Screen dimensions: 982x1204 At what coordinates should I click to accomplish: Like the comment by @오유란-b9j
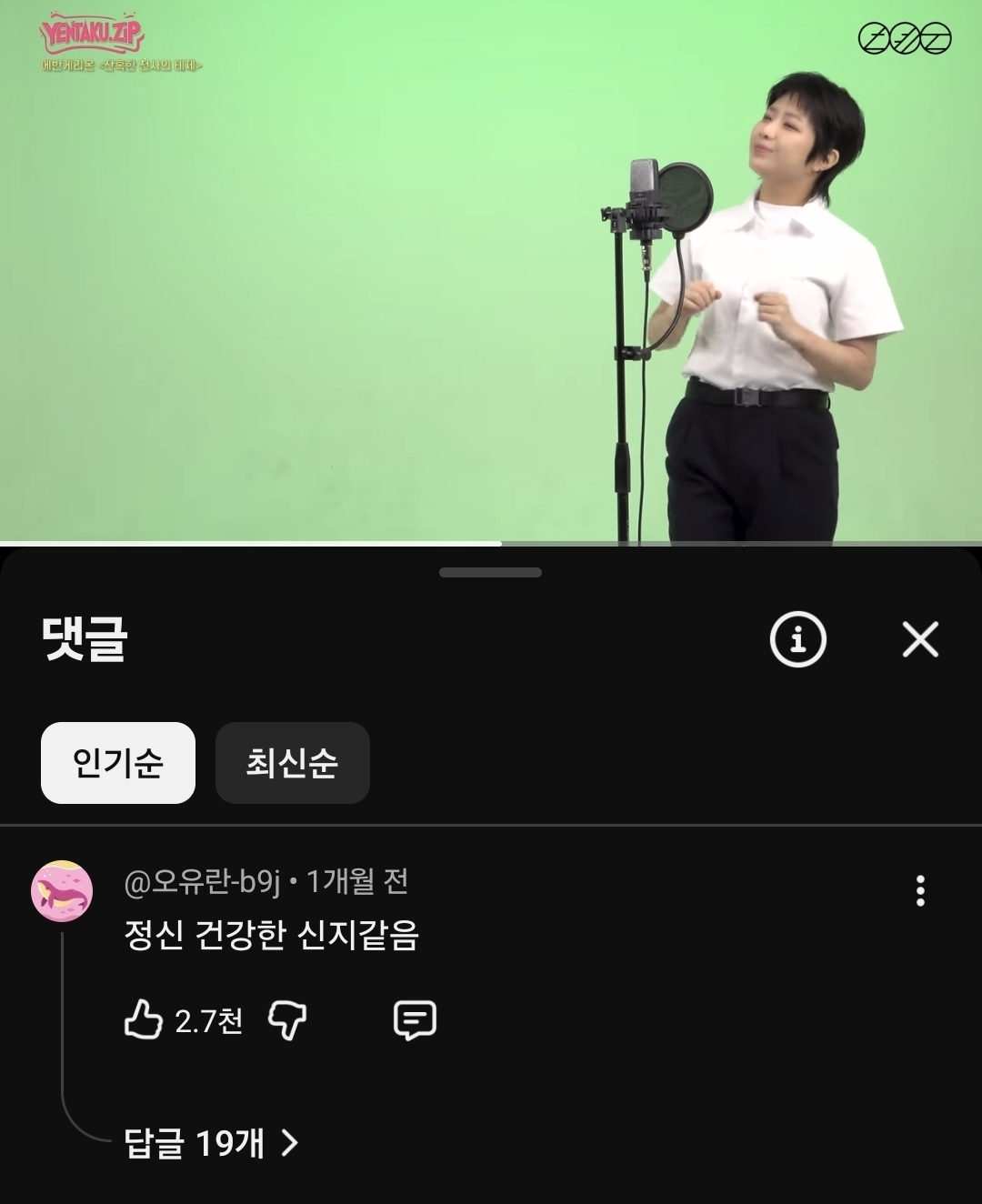click(144, 1019)
